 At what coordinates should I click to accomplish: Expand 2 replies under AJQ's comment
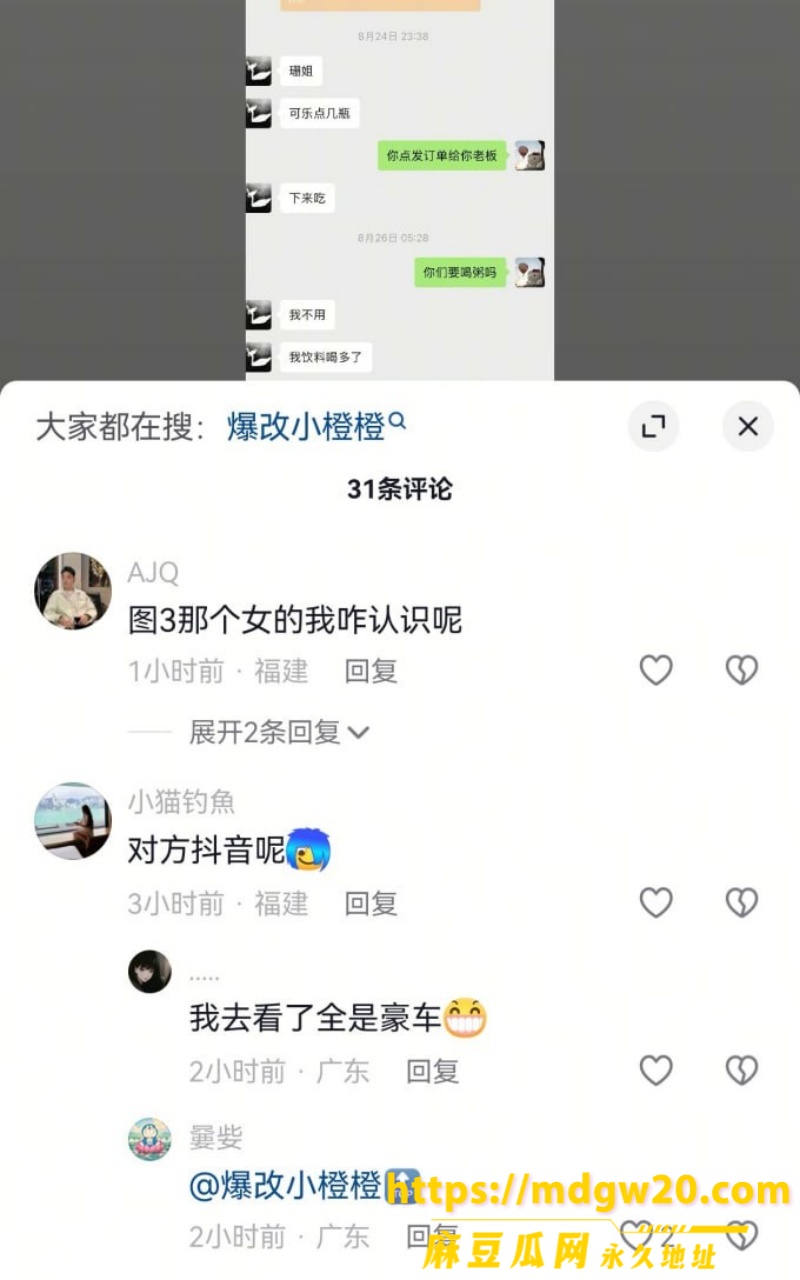279,732
